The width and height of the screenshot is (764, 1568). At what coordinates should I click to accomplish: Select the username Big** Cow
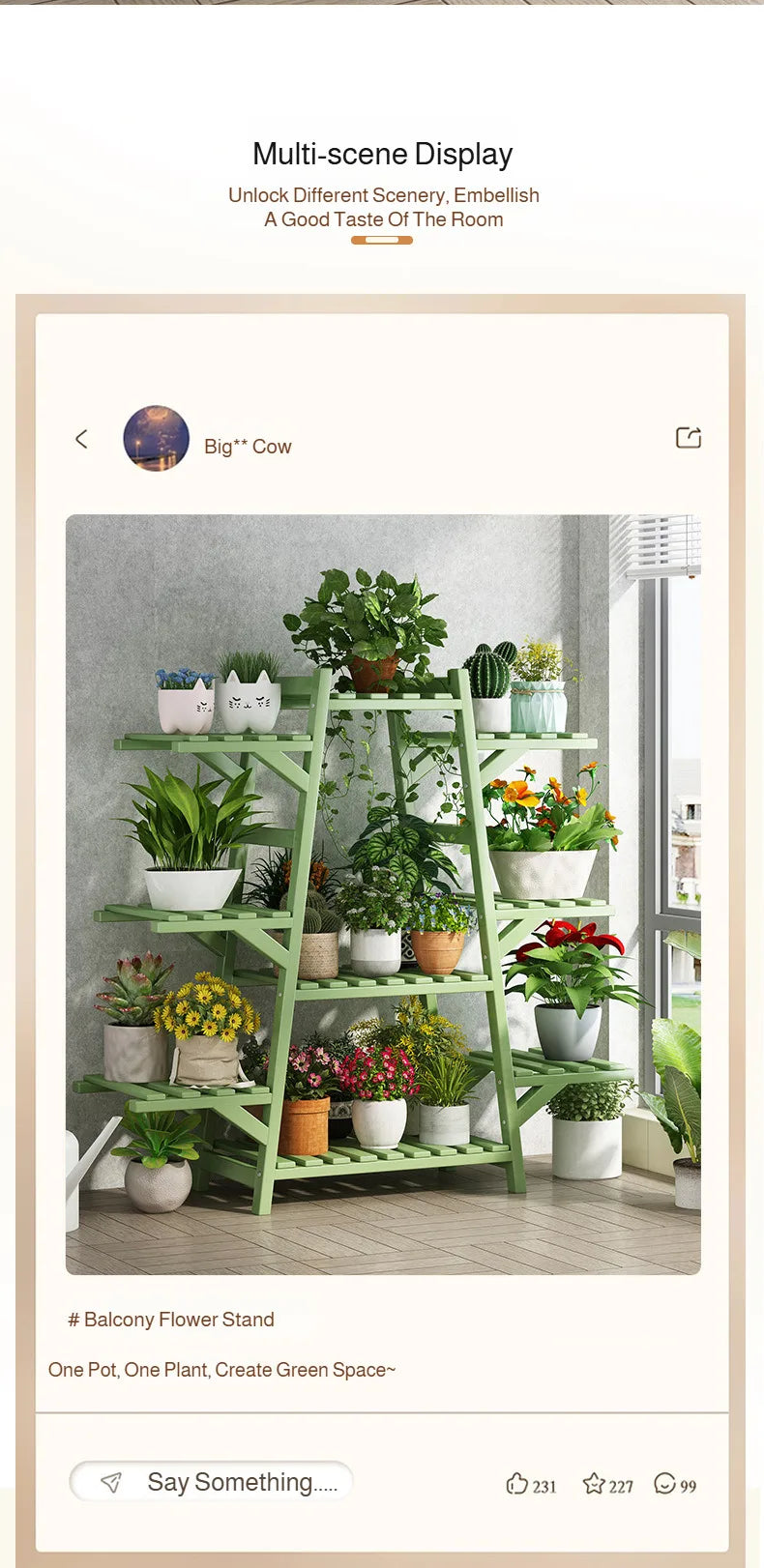248,447
